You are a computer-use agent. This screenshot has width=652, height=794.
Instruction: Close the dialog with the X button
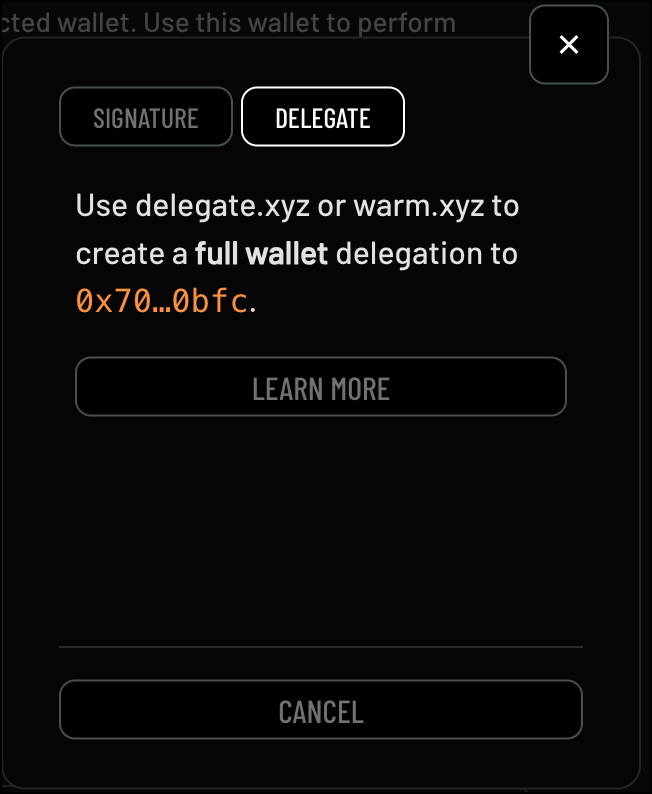coord(568,45)
